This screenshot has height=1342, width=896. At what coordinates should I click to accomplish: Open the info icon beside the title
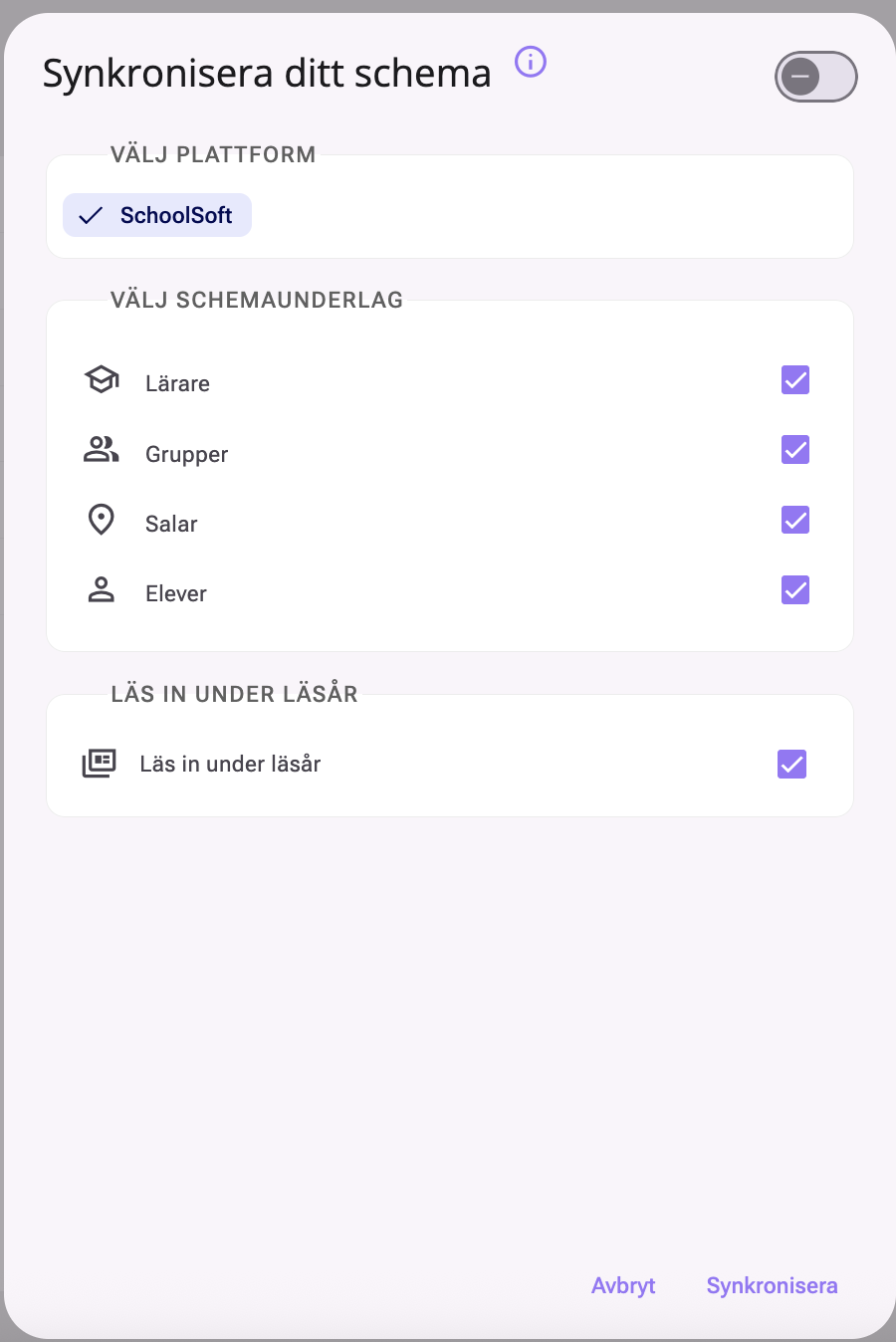(531, 62)
